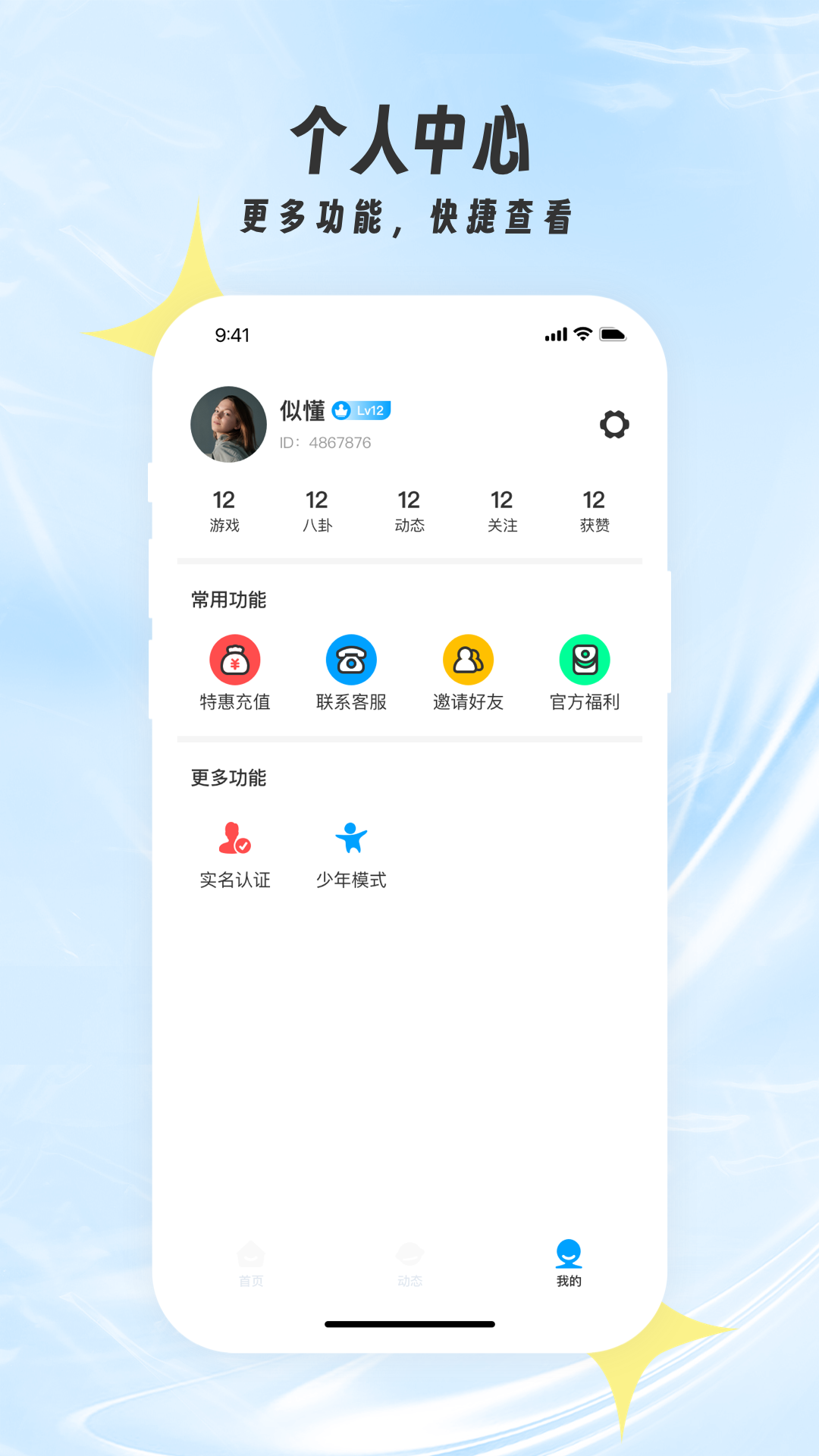
Task: Switch to the 动态 feed tab
Action: pyautogui.click(x=409, y=1259)
